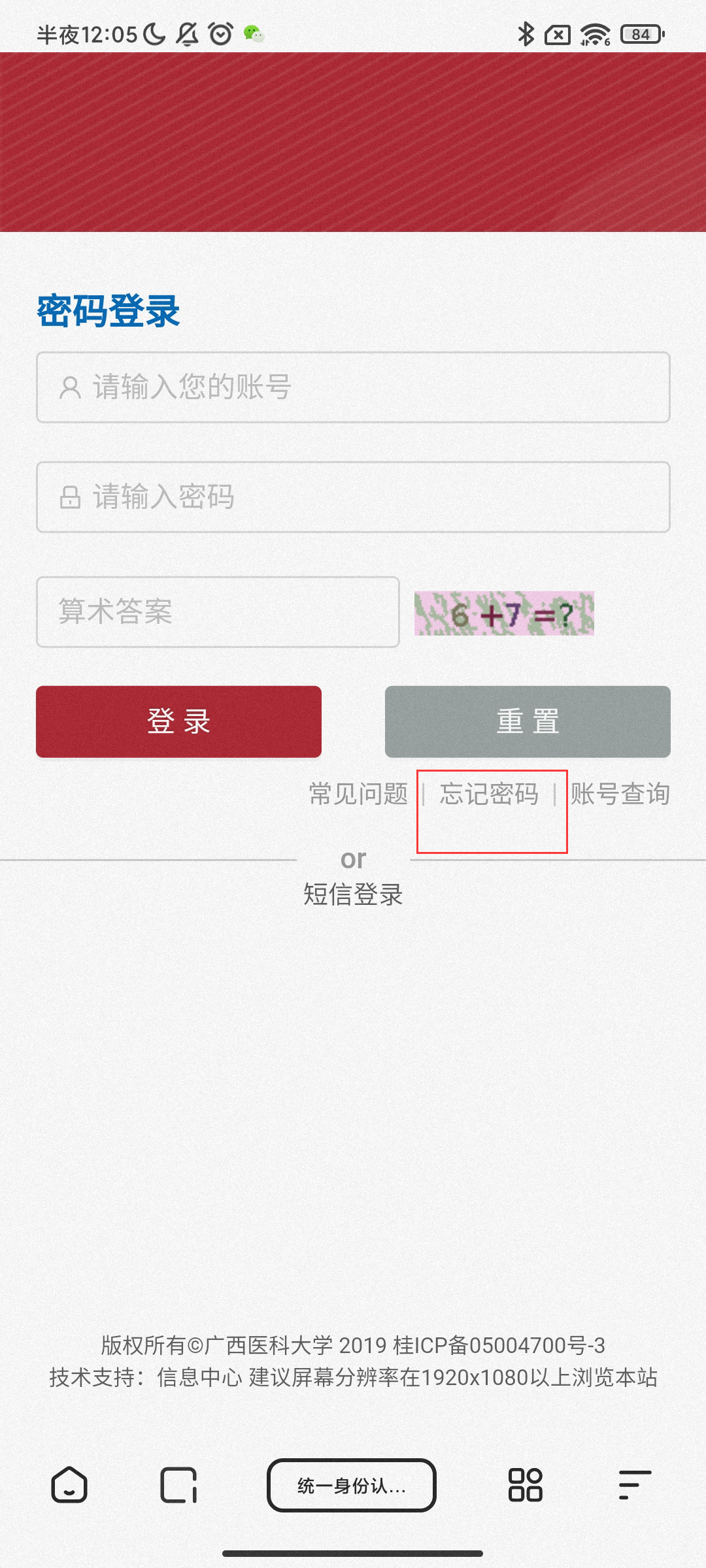Image resolution: width=706 pixels, height=1568 pixels.
Task: Focus the password input field
Action: [353, 497]
